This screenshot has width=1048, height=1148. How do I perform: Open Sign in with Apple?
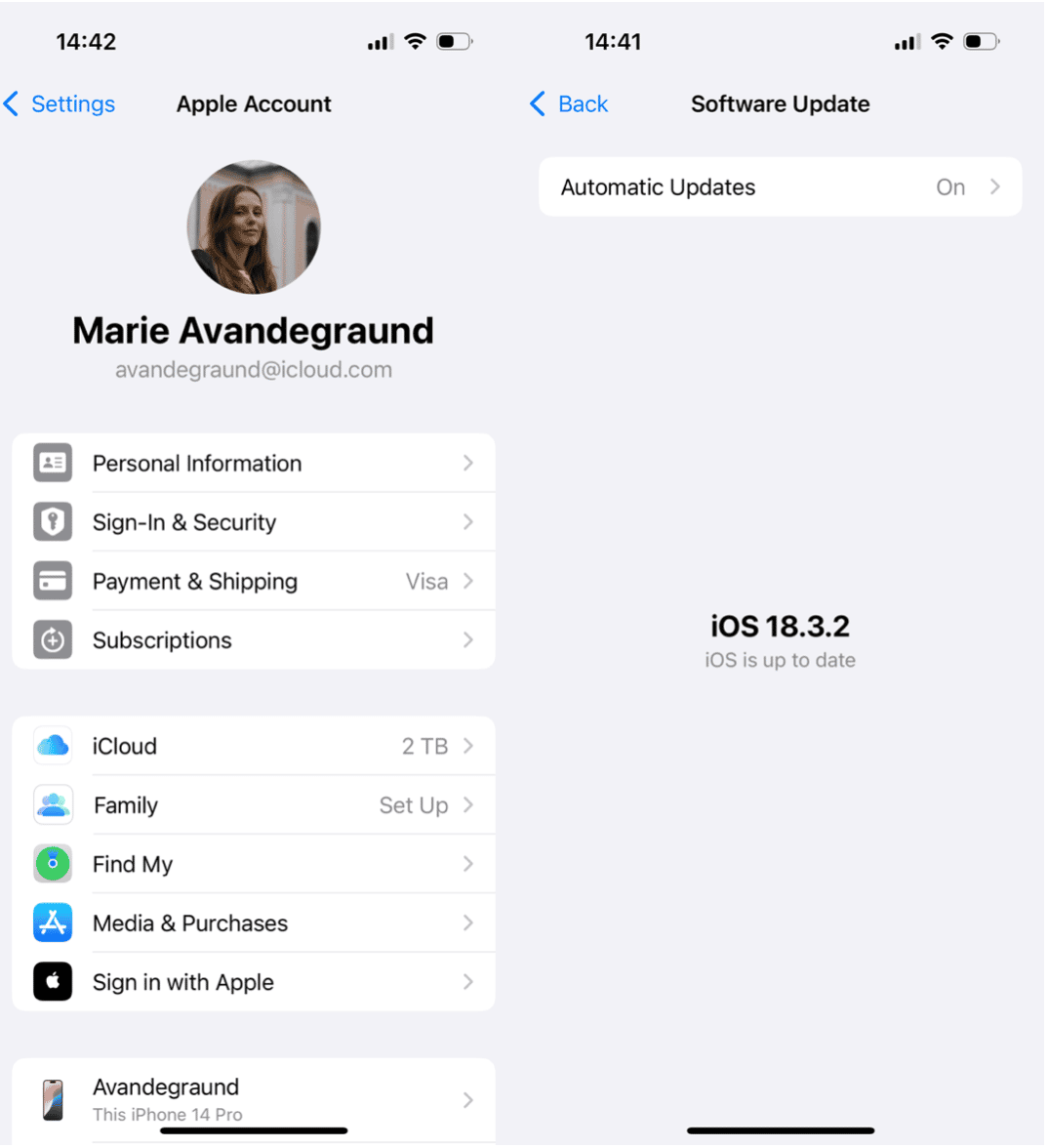pos(254,982)
